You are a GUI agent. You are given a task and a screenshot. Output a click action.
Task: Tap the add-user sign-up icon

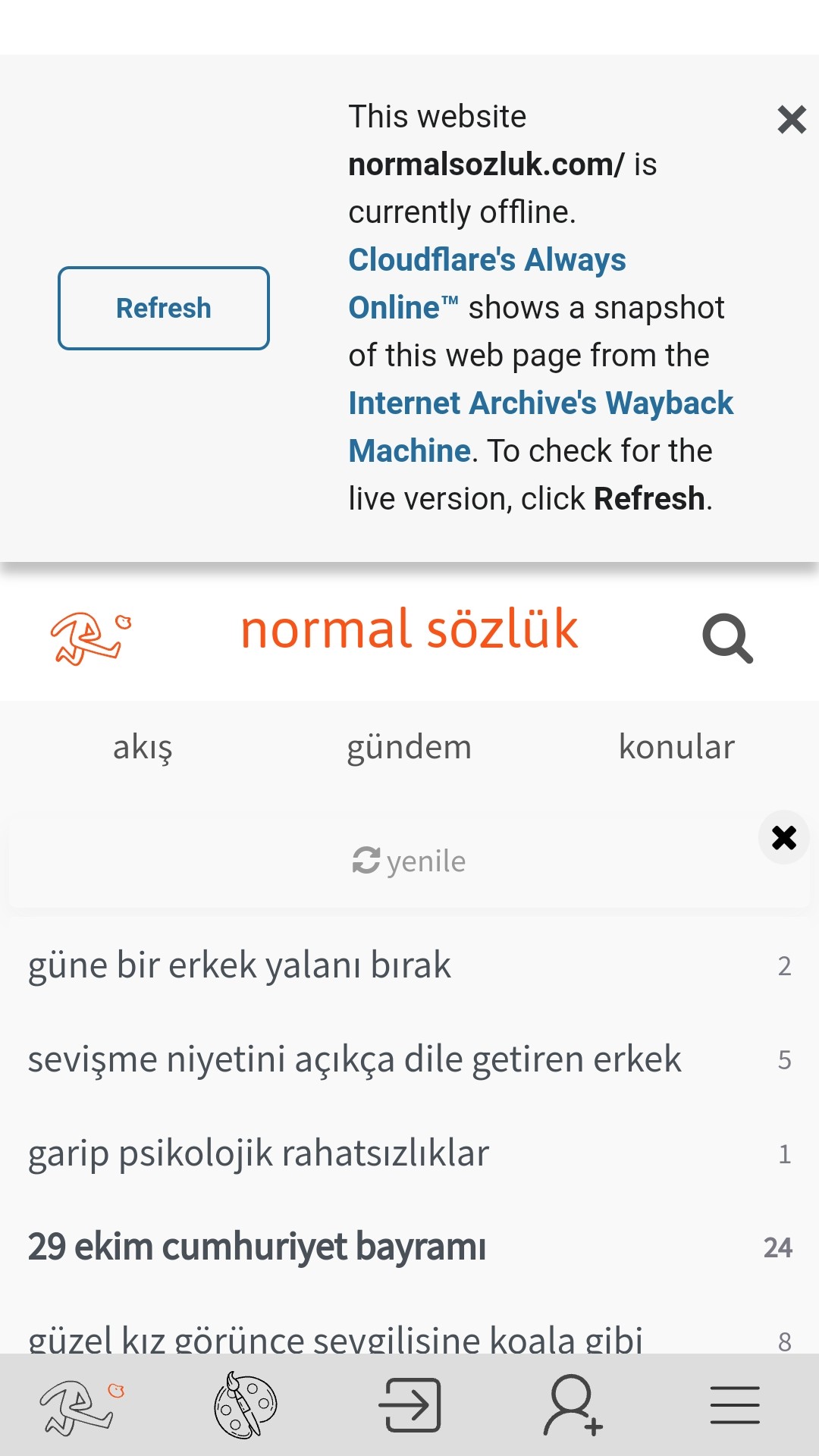[573, 1405]
